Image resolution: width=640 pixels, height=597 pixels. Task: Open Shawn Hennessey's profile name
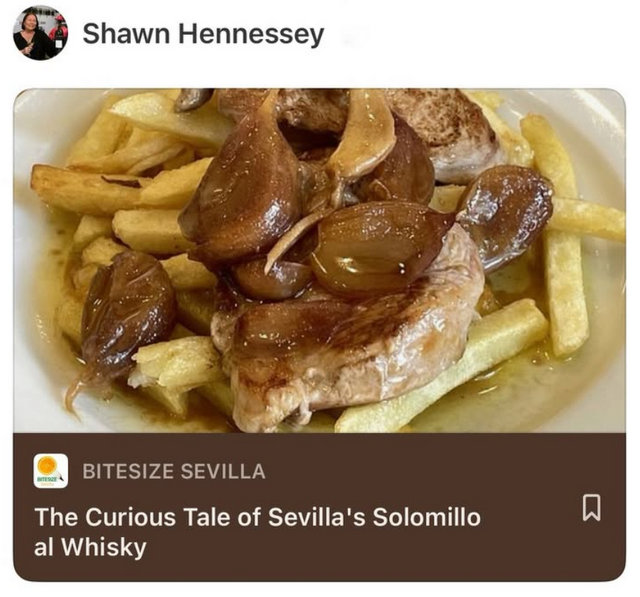(x=203, y=34)
